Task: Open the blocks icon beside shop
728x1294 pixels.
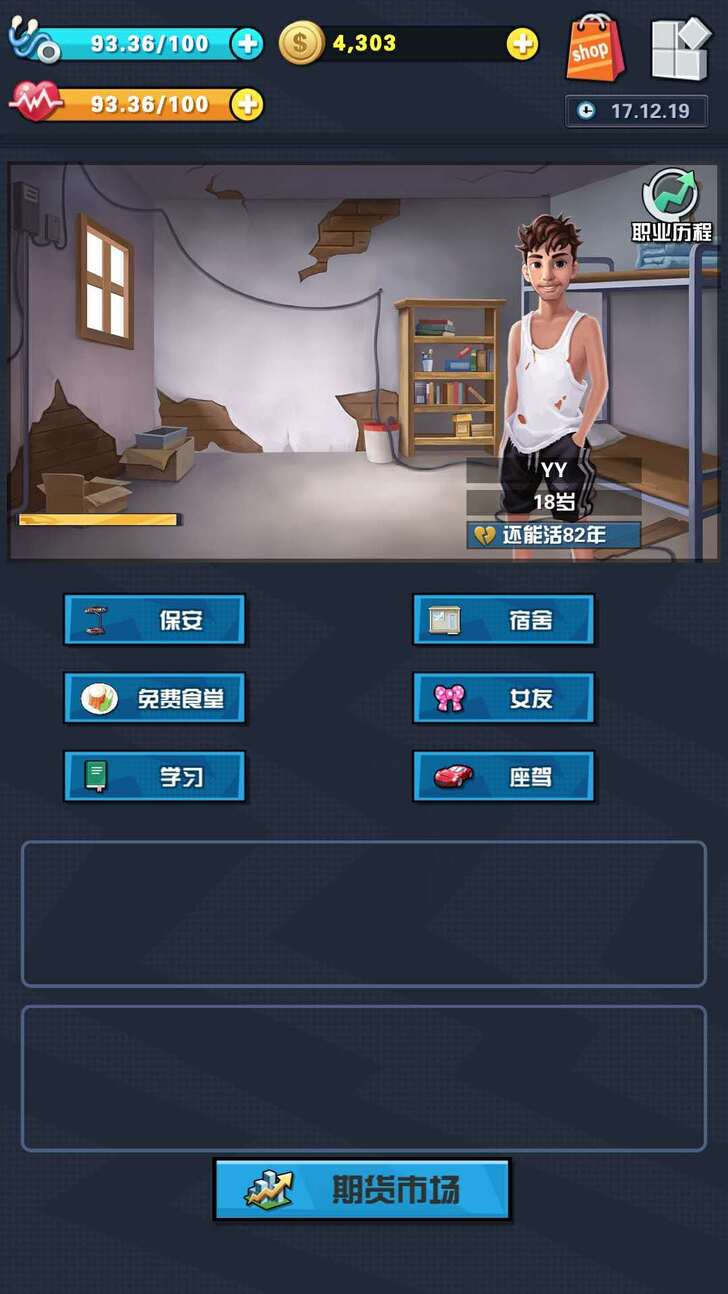Action: (x=679, y=48)
